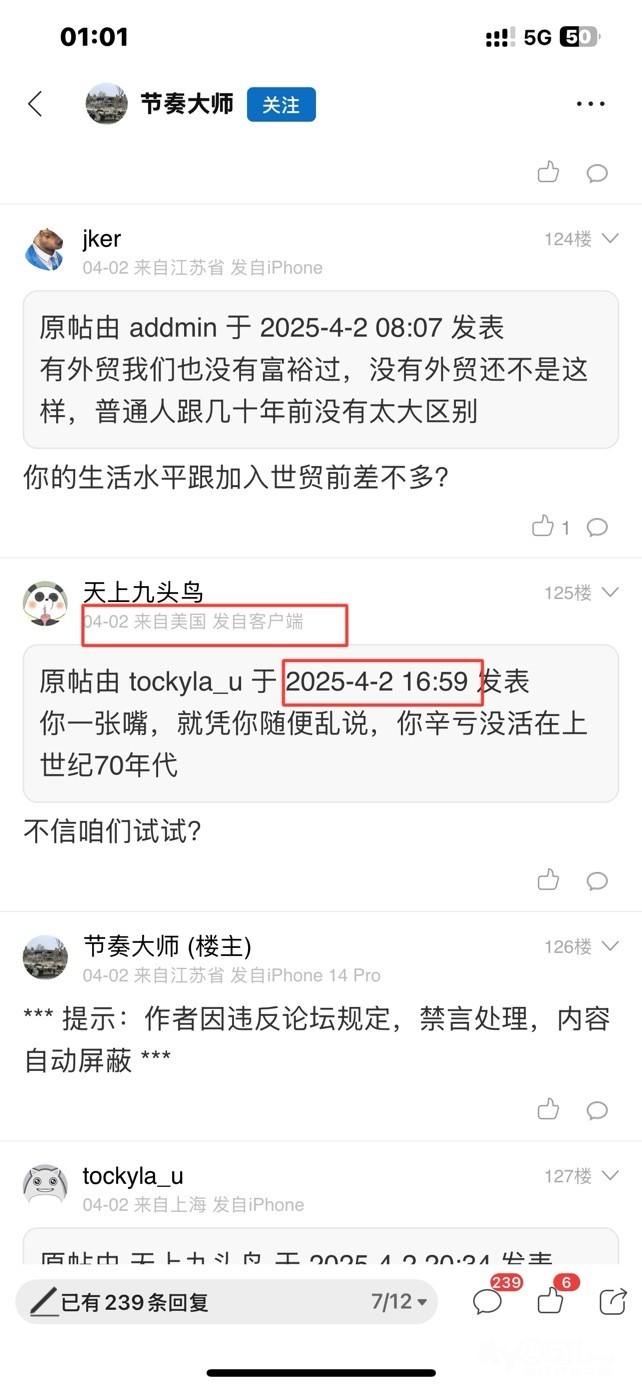Expand the chevron on floor 125
This screenshot has width=642, height=1389.
click(611, 593)
